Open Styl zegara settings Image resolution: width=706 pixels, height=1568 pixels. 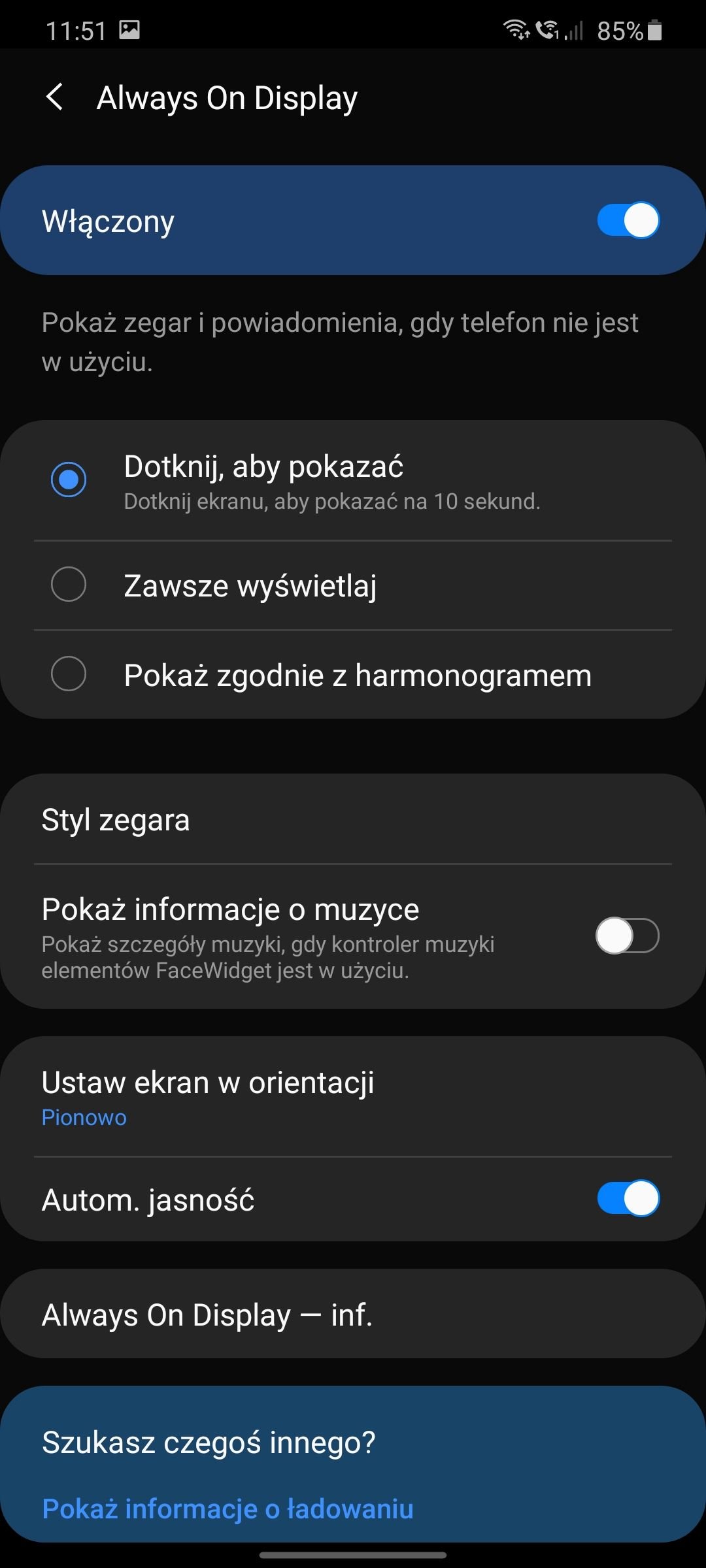point(353,819)
